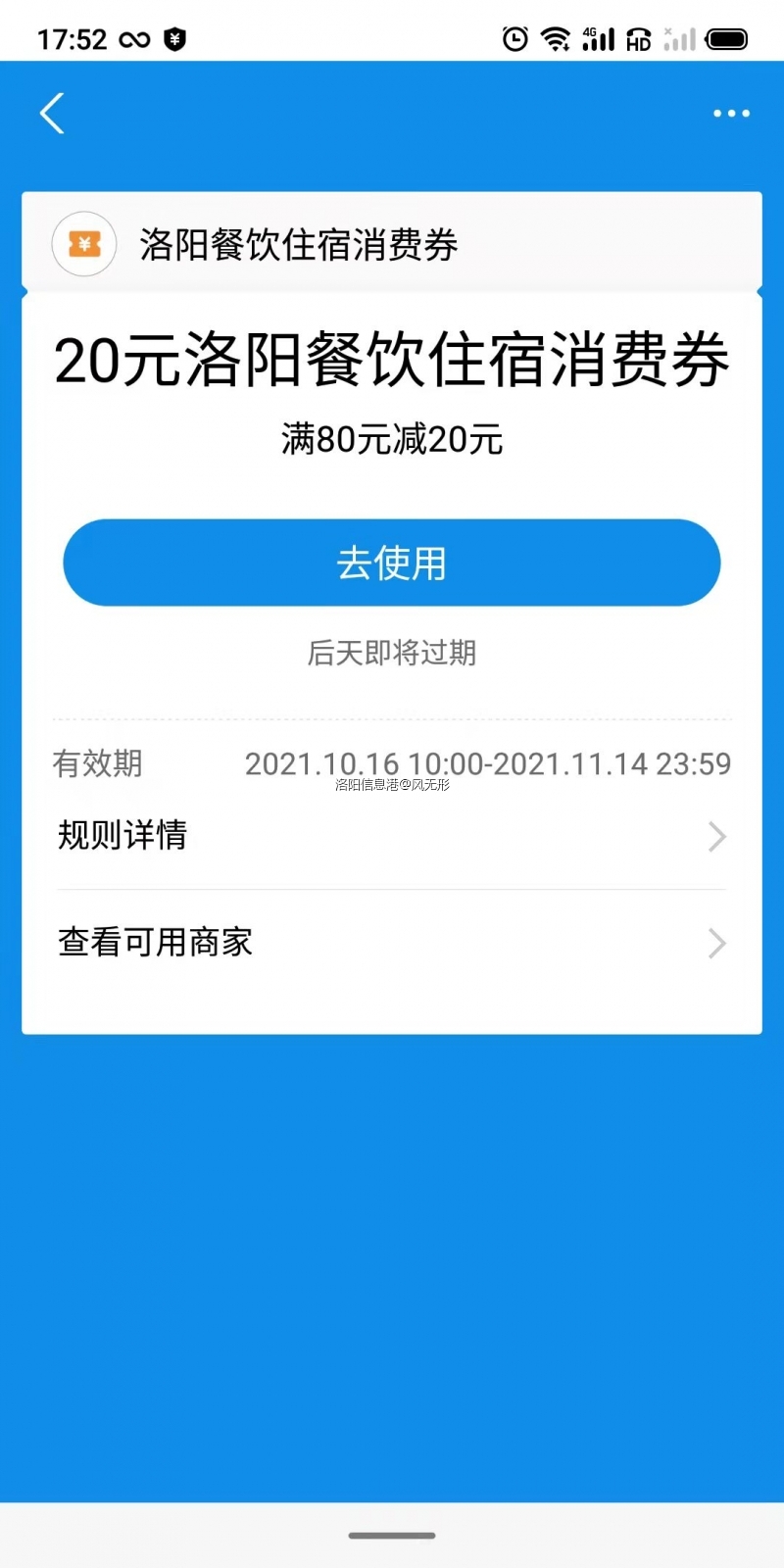This screenshot has height=1568, width=784.
Task: Tap the back arrow at top left
Action: click(x=52, y=113)
